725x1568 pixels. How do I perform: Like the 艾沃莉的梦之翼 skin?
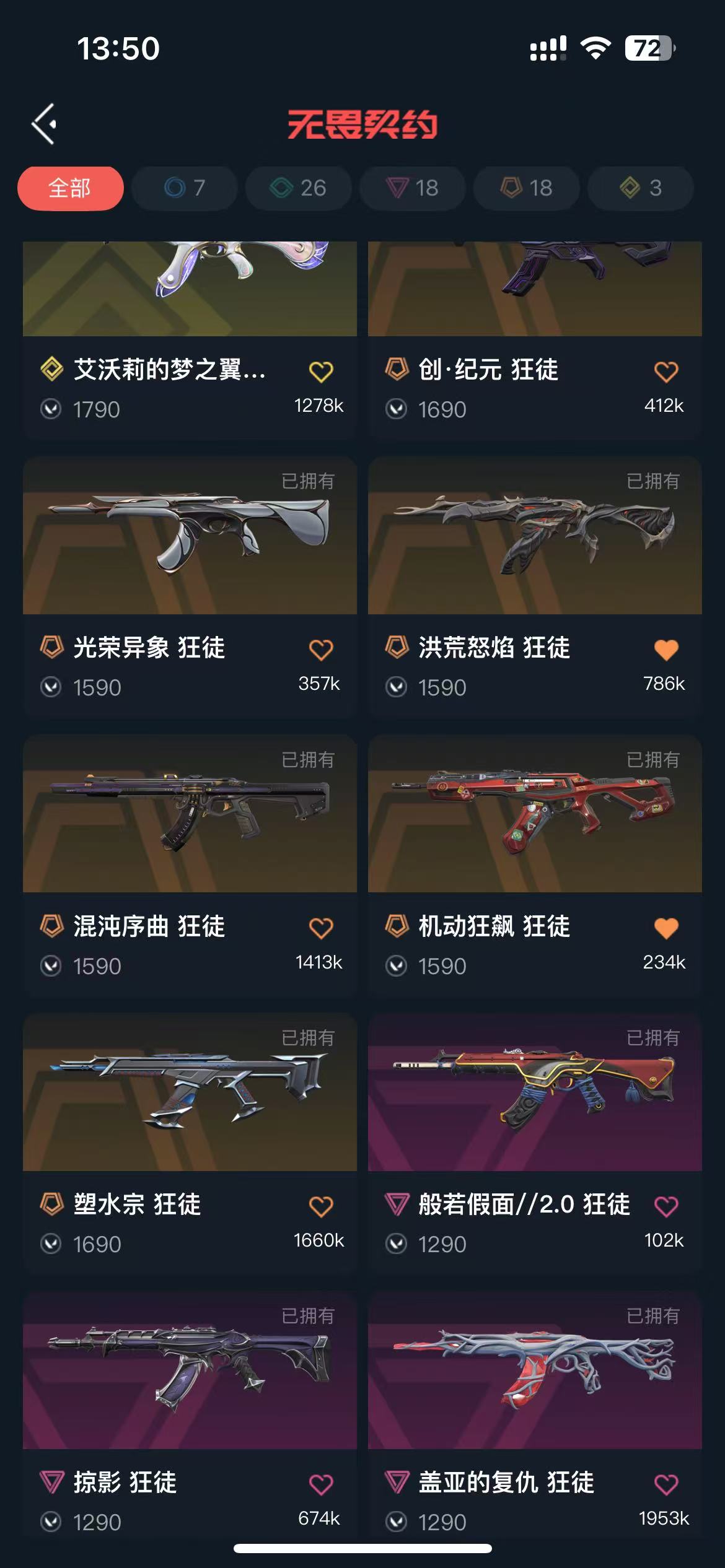(x=321, y=372)
